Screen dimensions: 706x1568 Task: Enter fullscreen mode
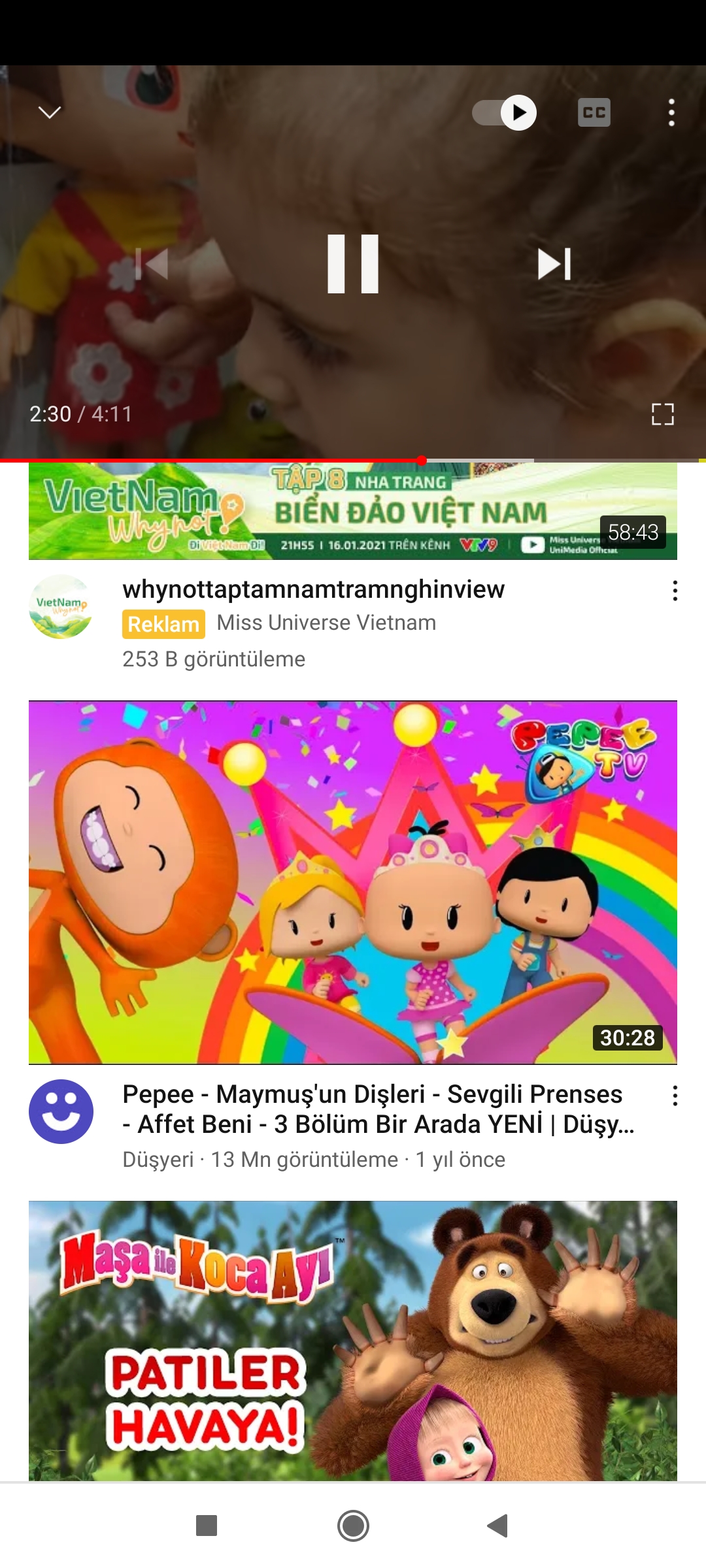point(662,414)
